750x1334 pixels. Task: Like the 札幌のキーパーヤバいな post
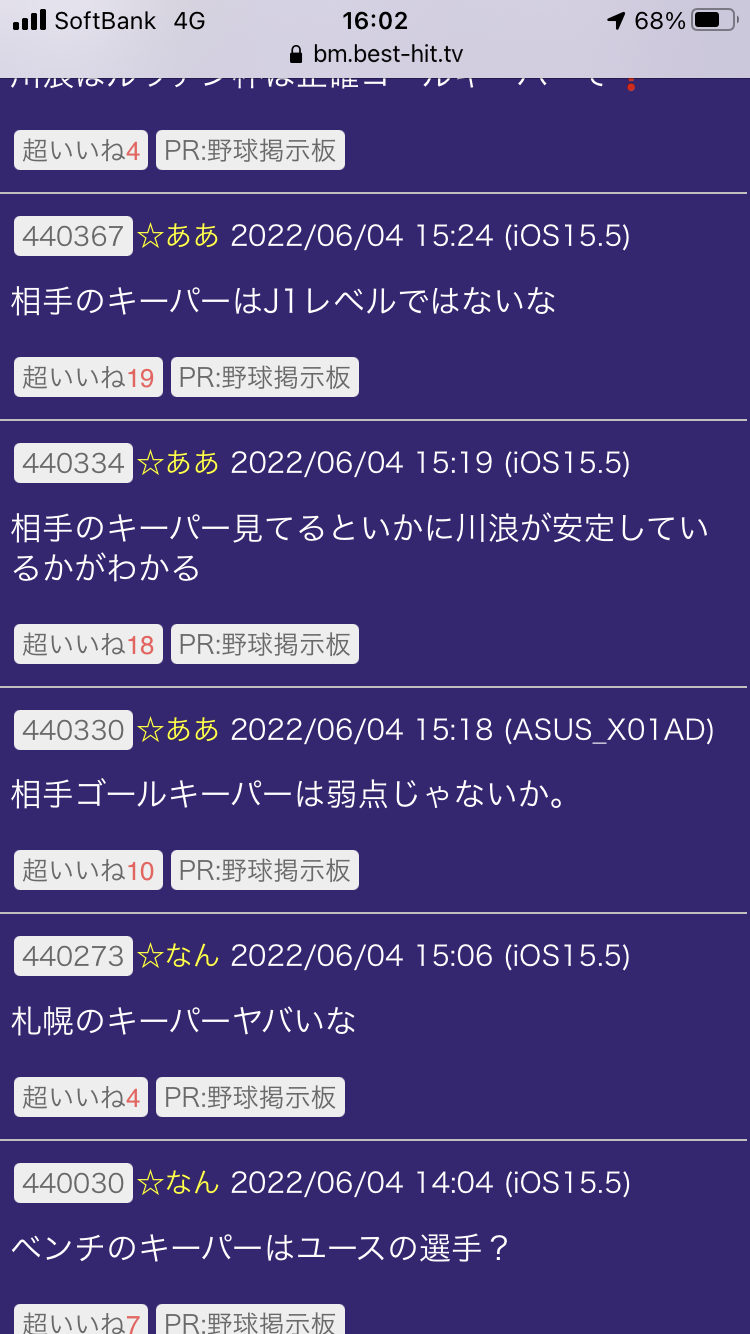click(81, 1097)
